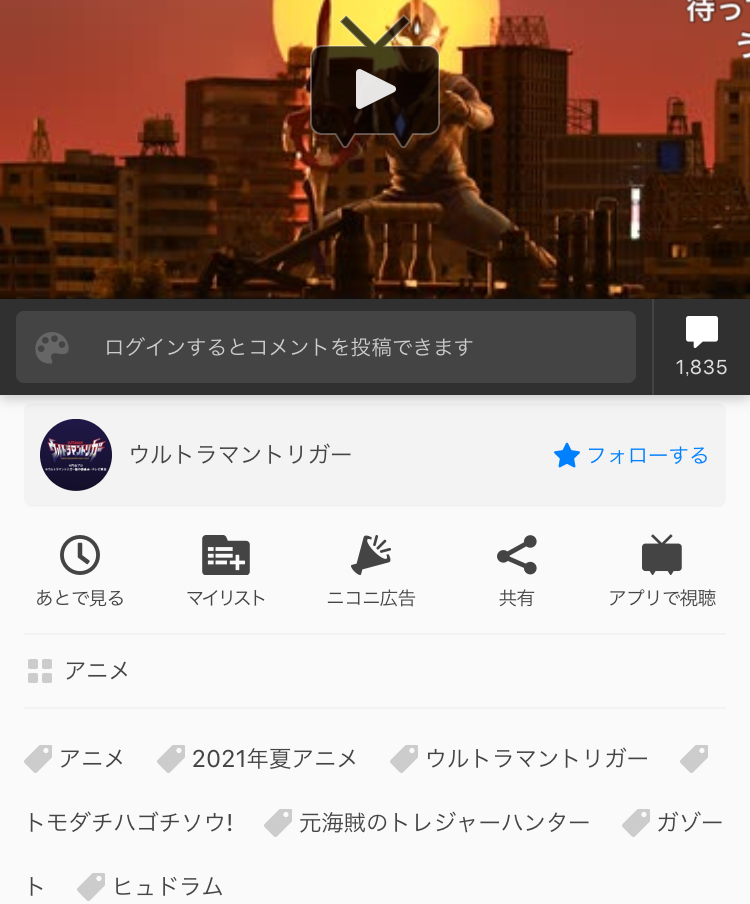View the ウルトラマントリガー tag

point(536,759)
